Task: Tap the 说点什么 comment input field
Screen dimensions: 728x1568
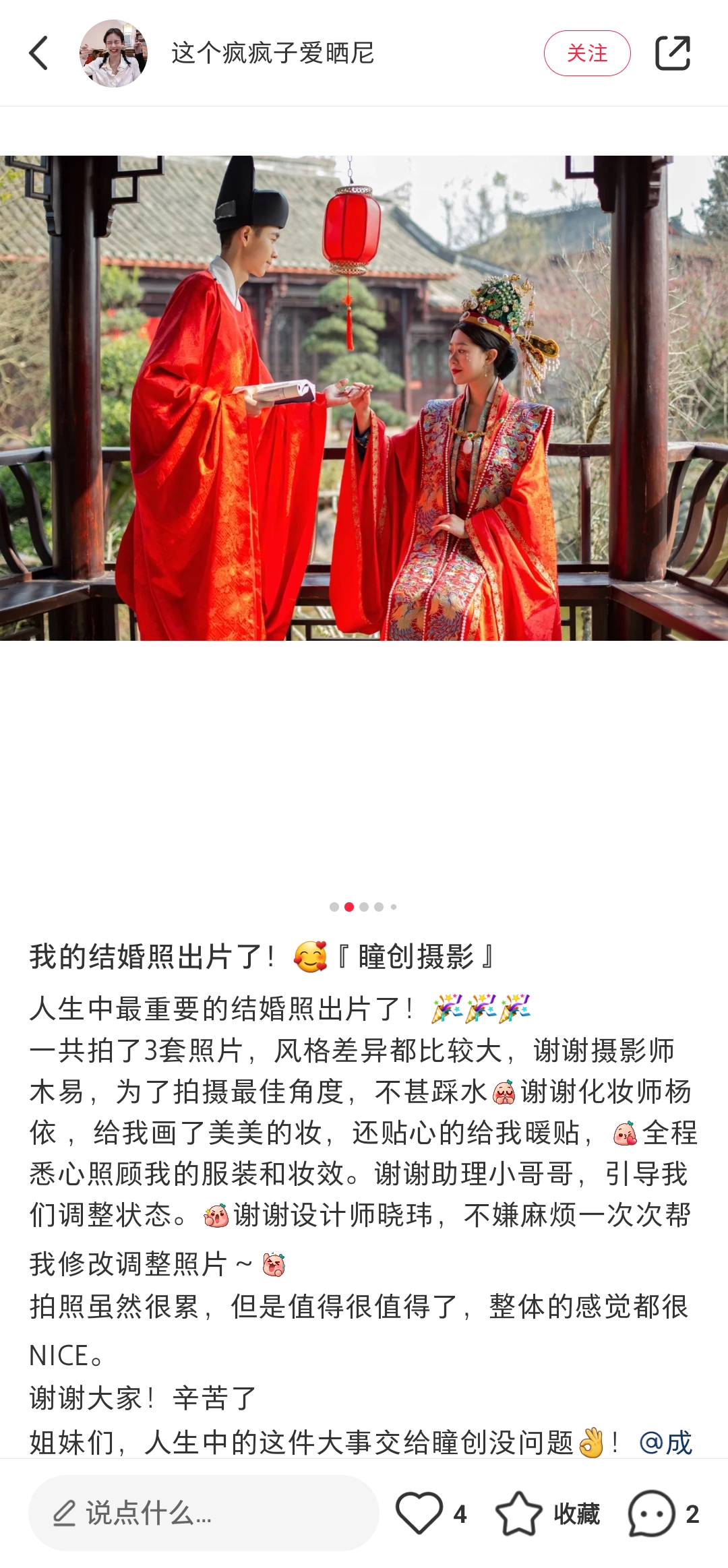Action: pos(204,1513)
